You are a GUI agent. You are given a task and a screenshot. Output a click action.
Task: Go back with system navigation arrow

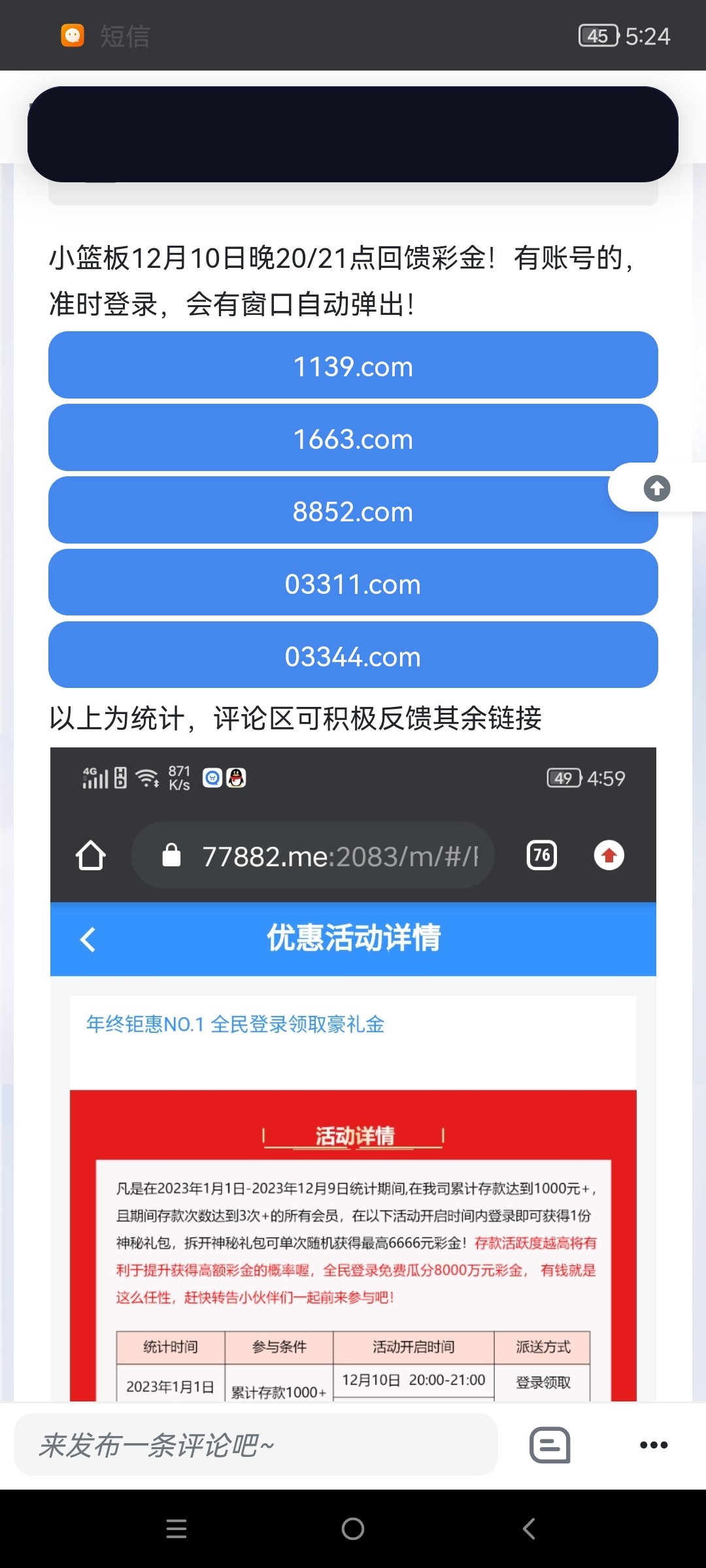pyautogui.click(x=529, y=1529)
